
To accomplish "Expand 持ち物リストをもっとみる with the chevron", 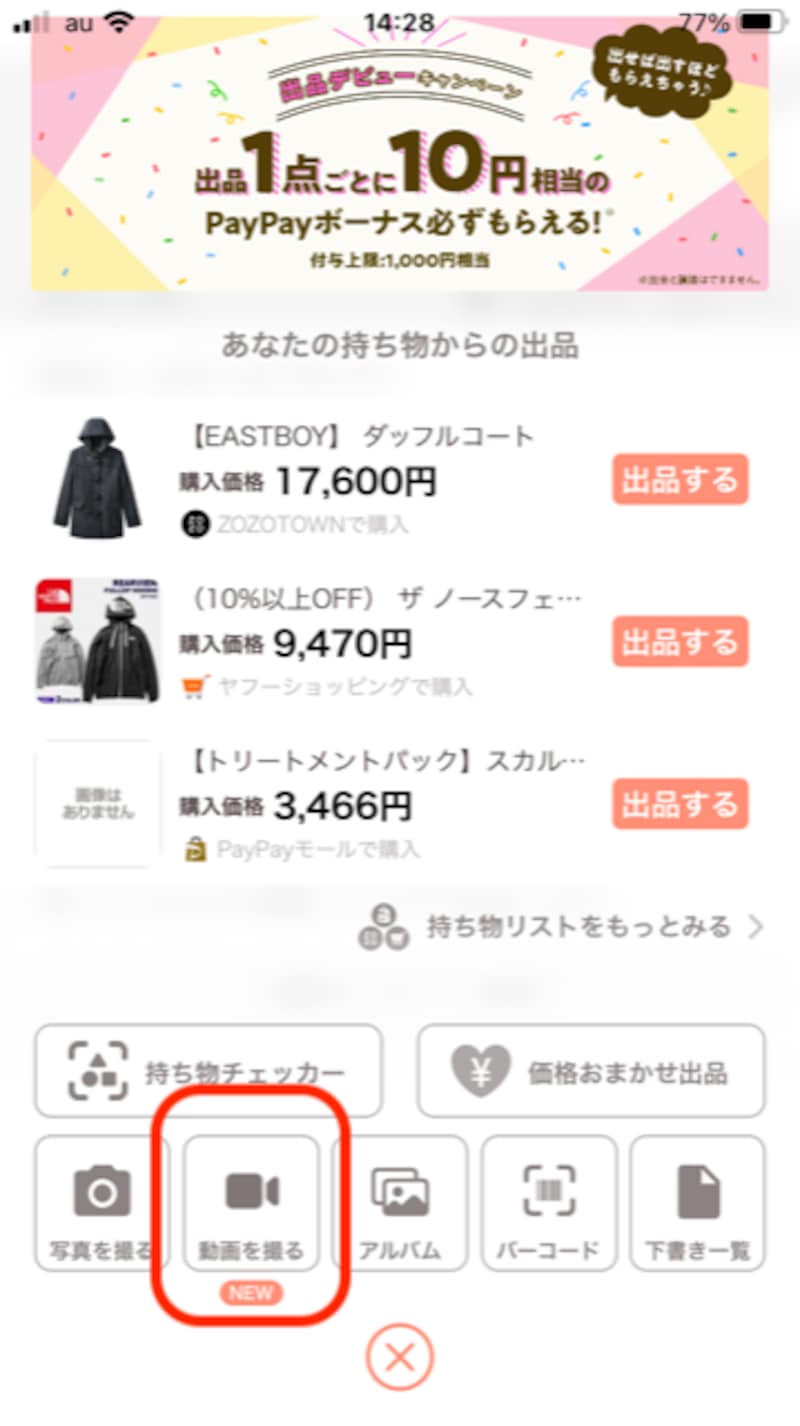I will 757,926.
